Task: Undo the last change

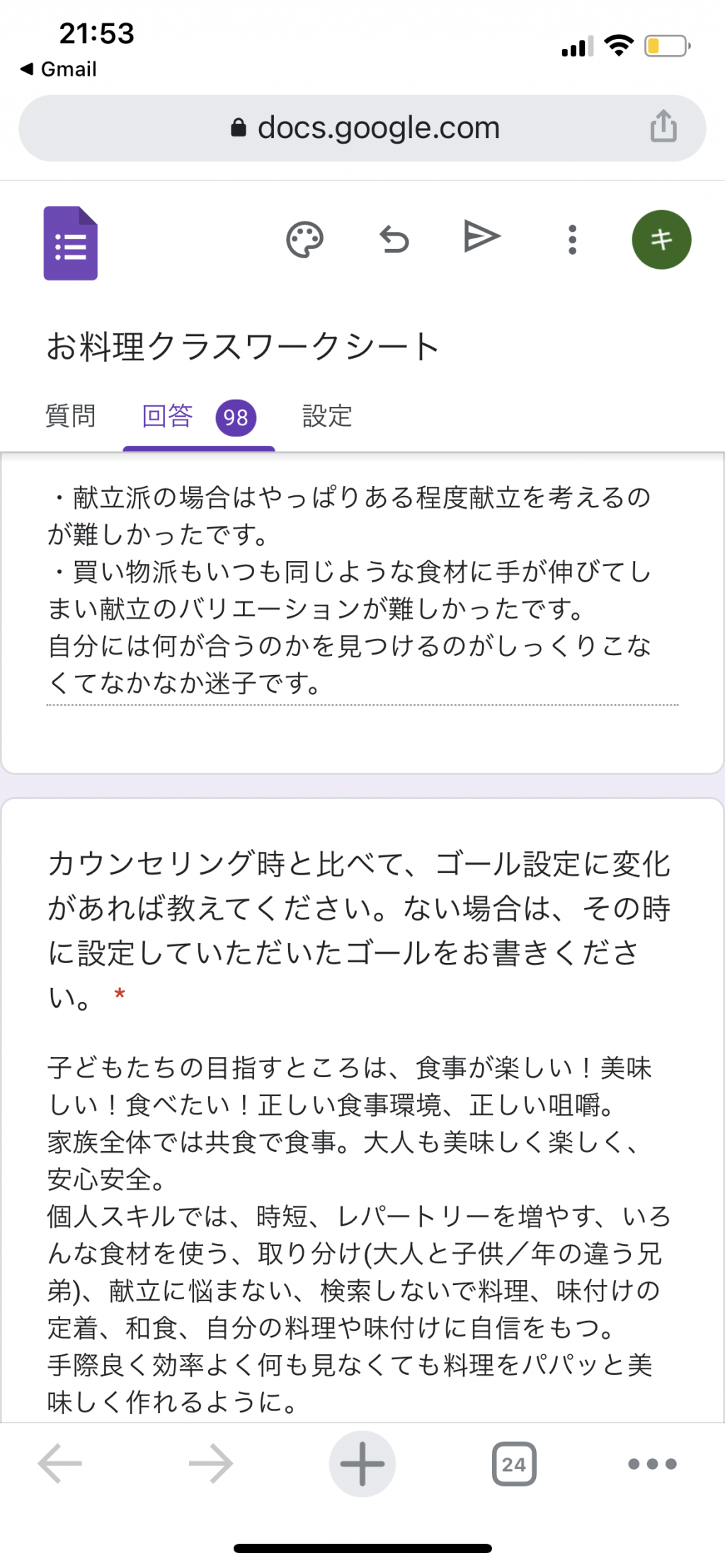Action: [394, 240]
